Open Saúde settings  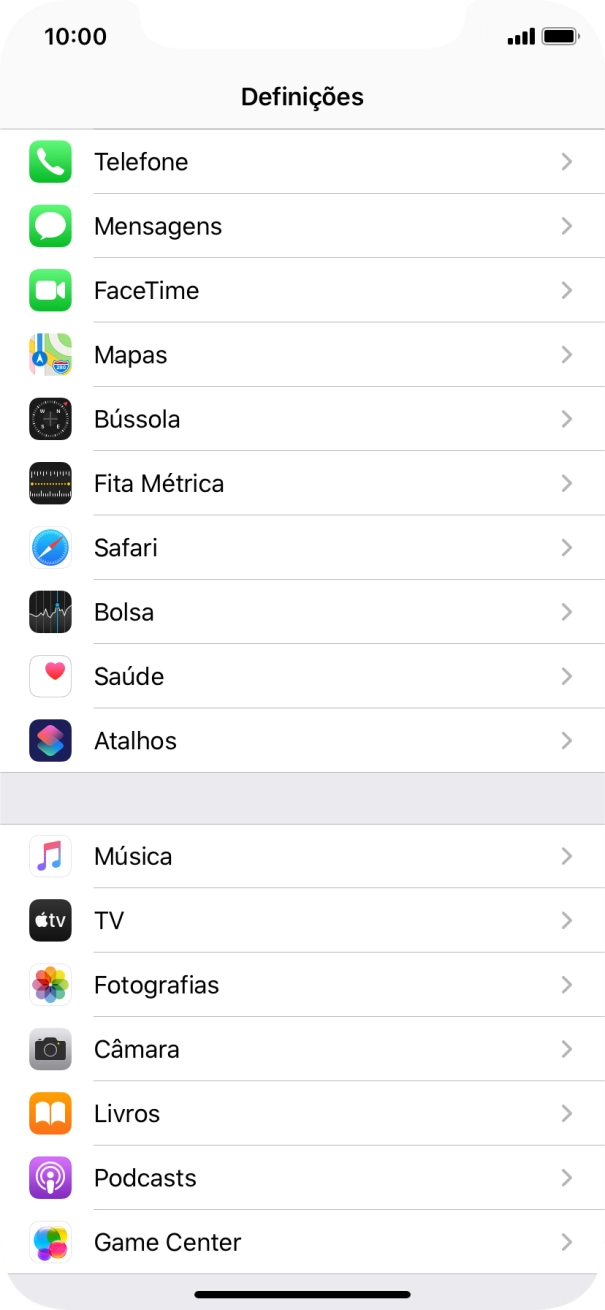point(300,677)
